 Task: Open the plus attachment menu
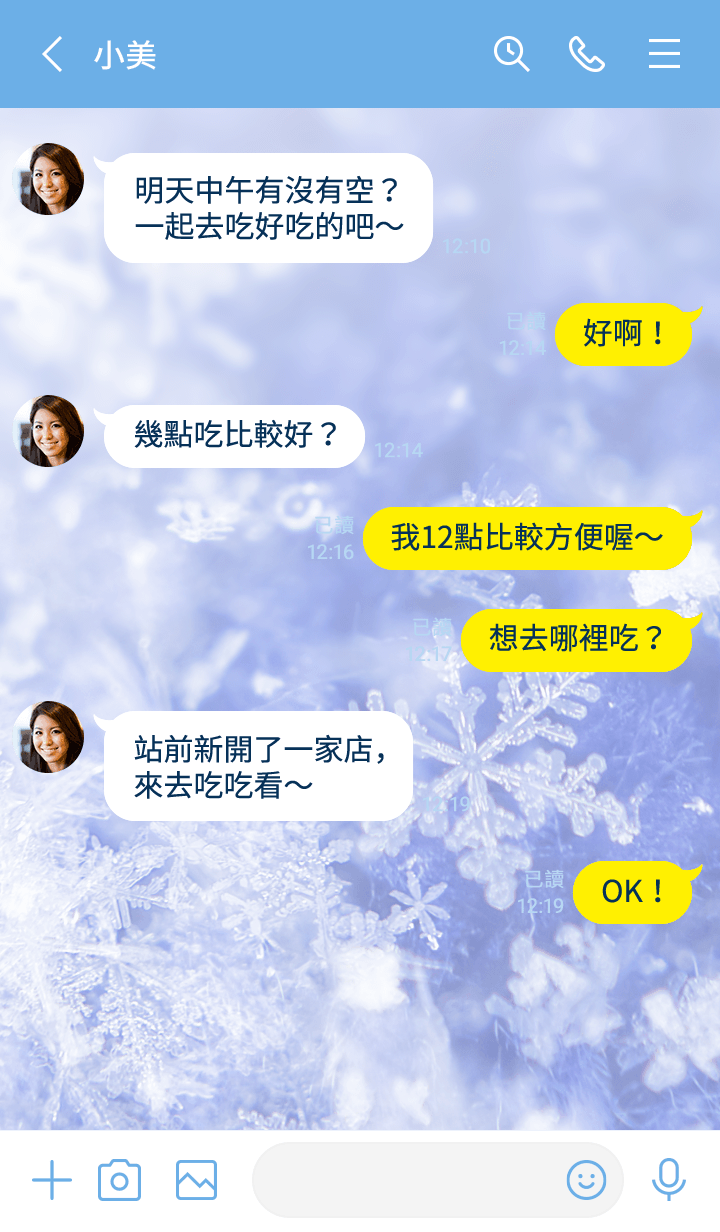(x=52, y=1181)
